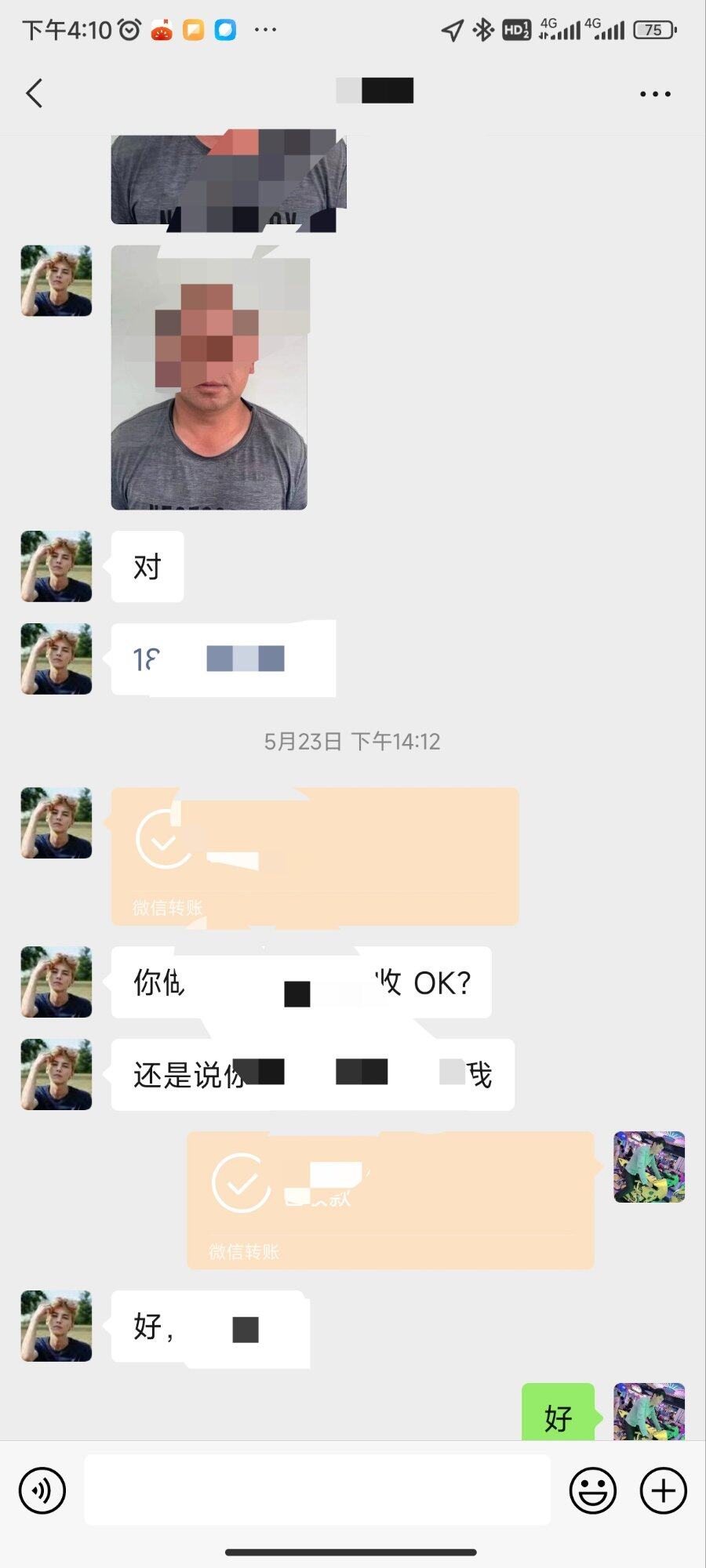Open the emoji picker

click(x=593, y=1490)
